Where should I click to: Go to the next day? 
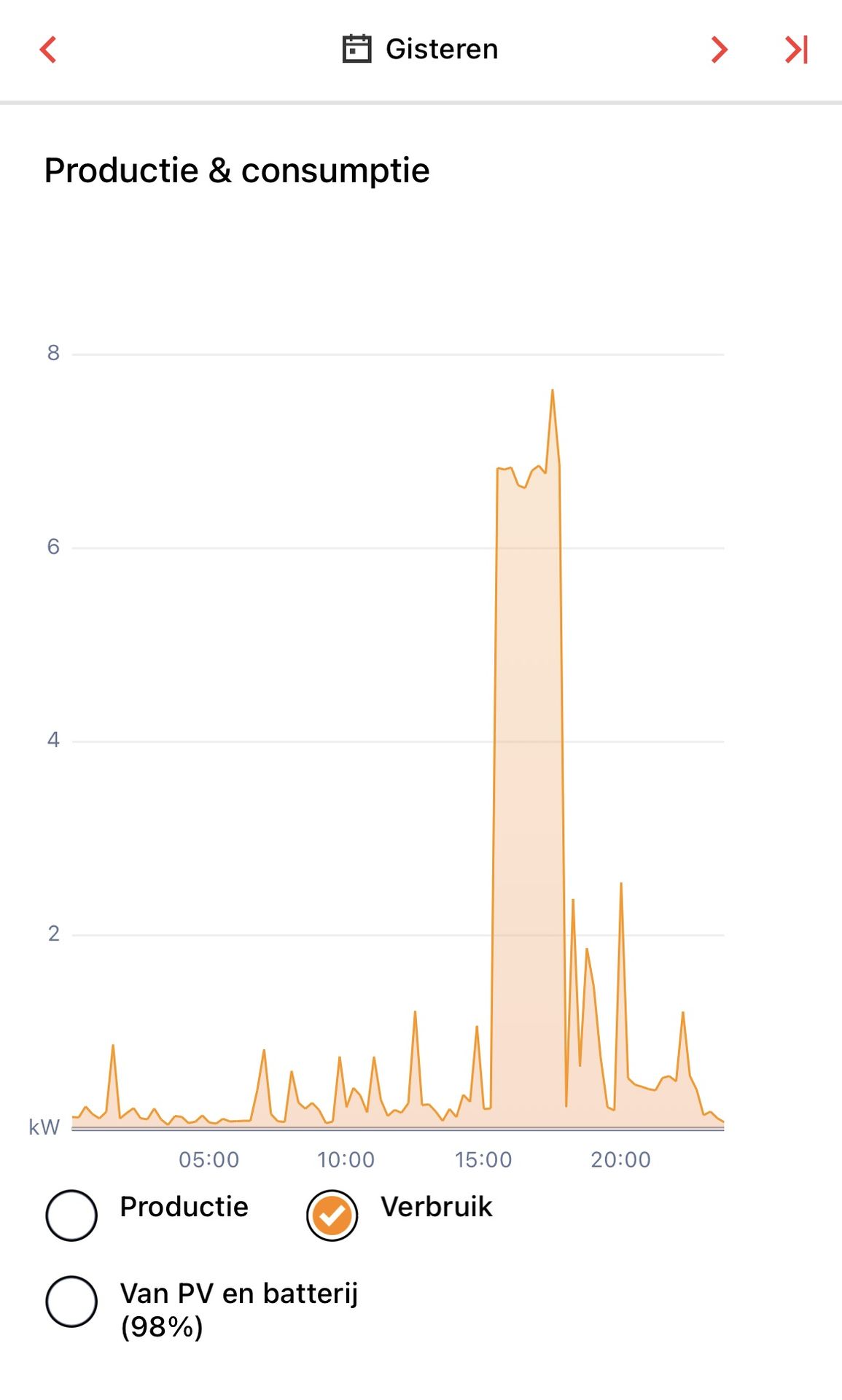pos(719,50)
